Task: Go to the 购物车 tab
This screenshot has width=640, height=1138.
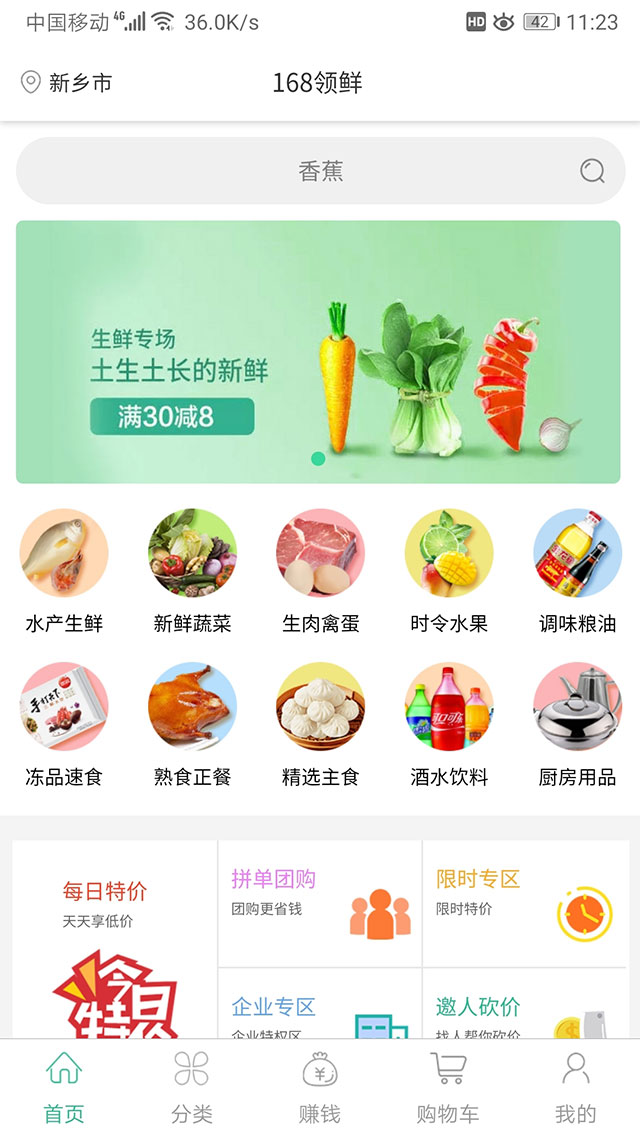Action: pyautogui.click(x=448, y=1087)
